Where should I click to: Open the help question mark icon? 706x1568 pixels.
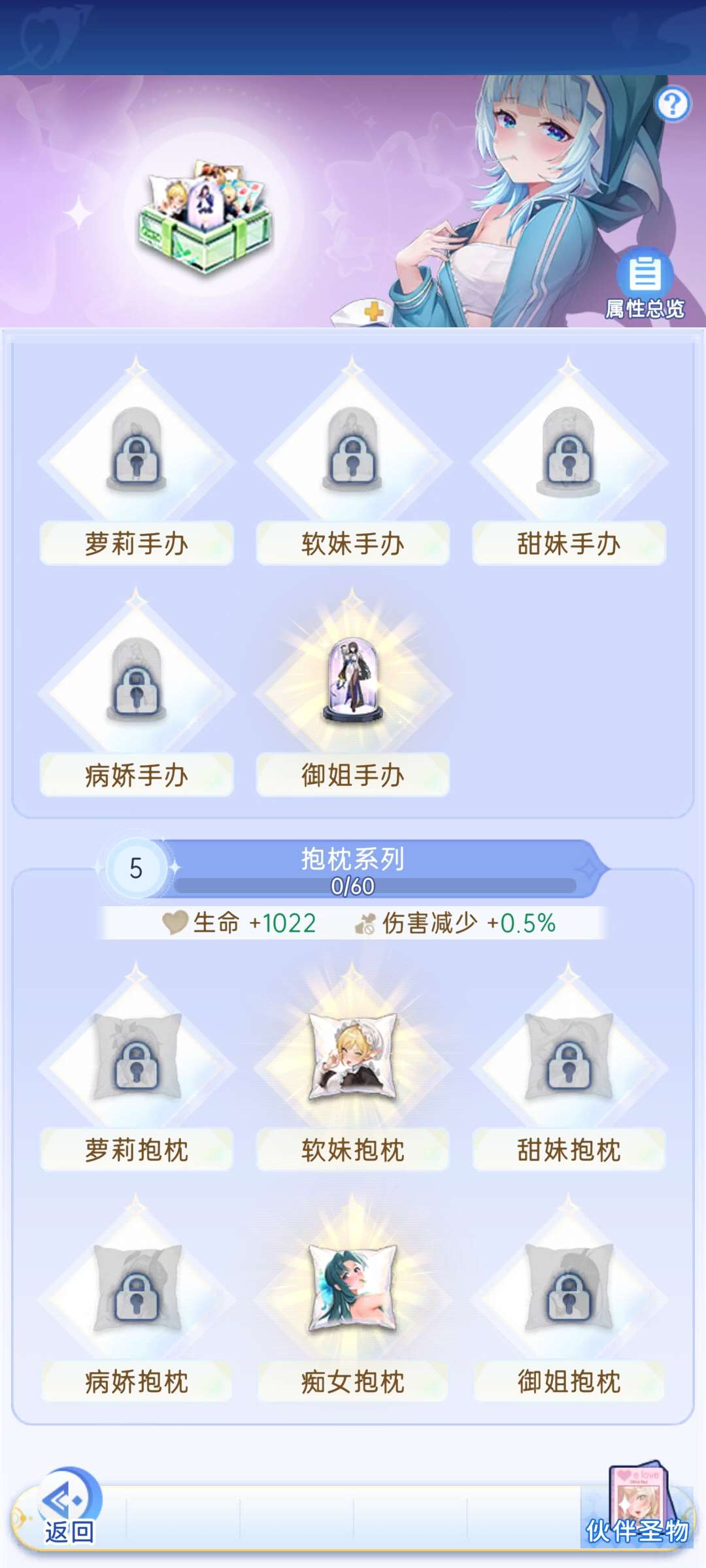click(673, 104)
